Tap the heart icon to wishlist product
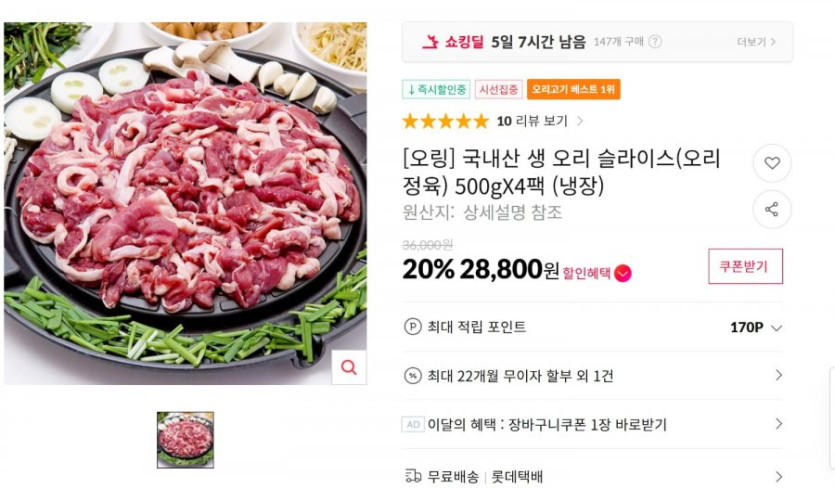 click(x=772, y=163)
